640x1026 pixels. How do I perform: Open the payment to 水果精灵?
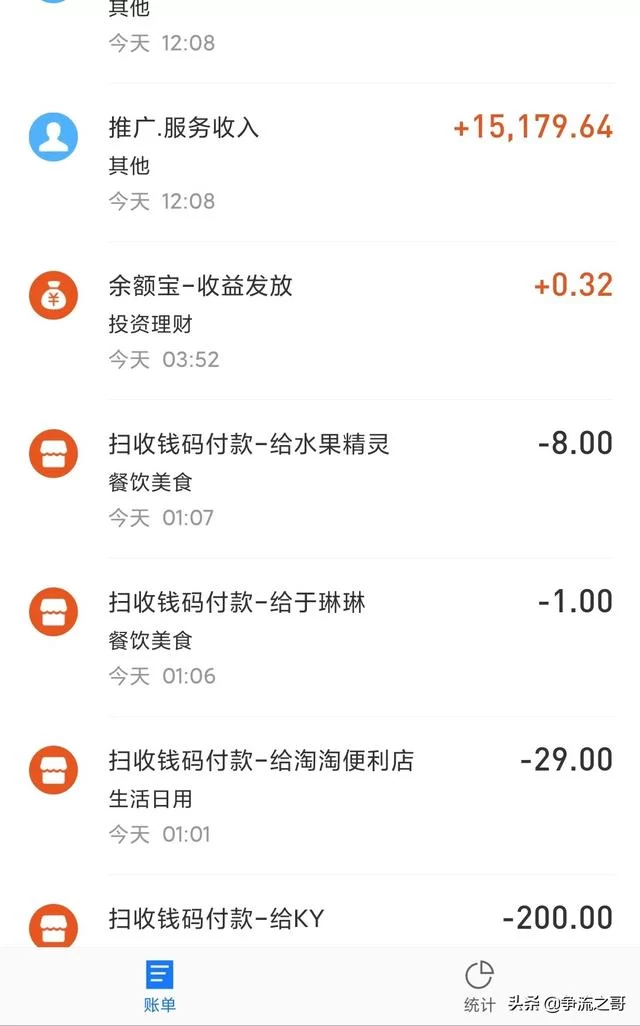coord(320,478)
